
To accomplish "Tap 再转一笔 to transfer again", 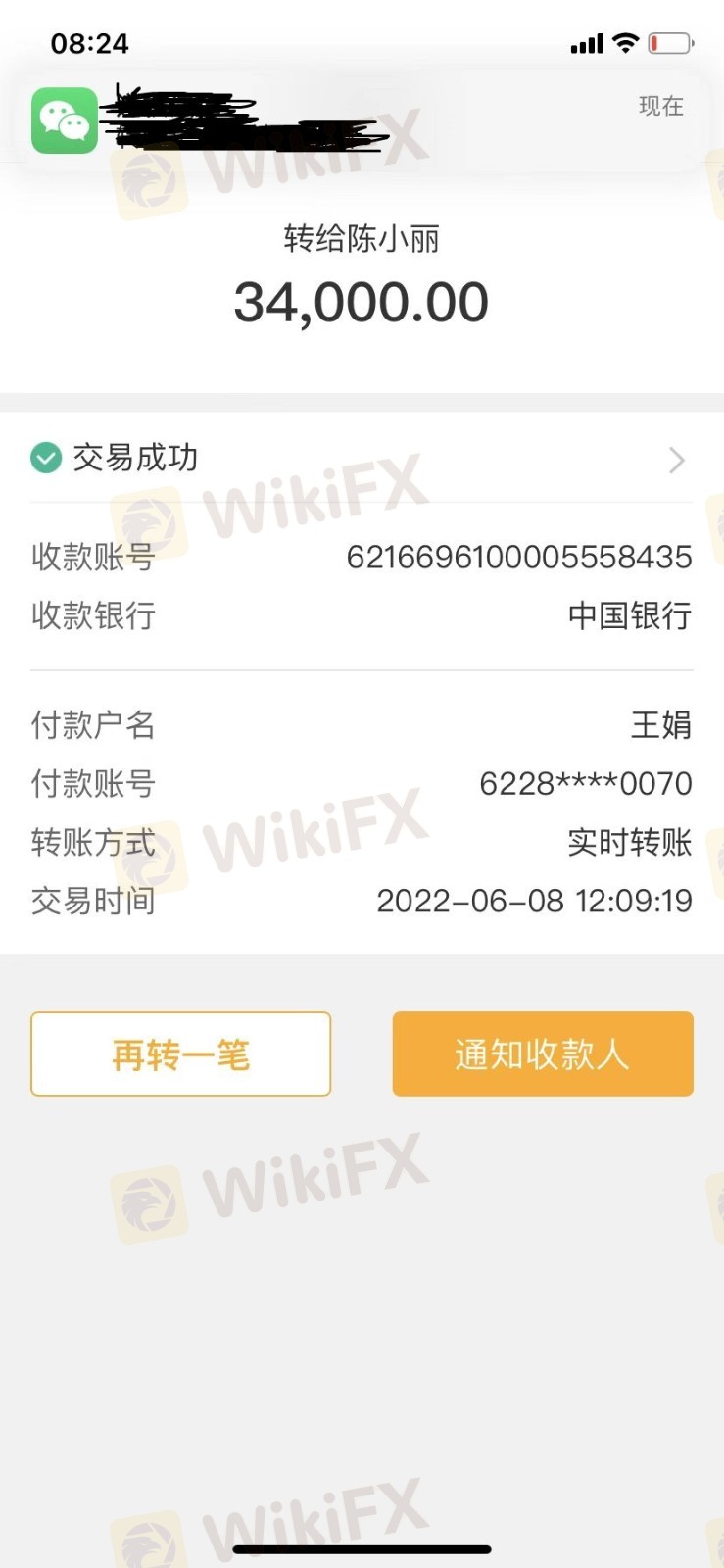I will click(x=181, y=1054).
